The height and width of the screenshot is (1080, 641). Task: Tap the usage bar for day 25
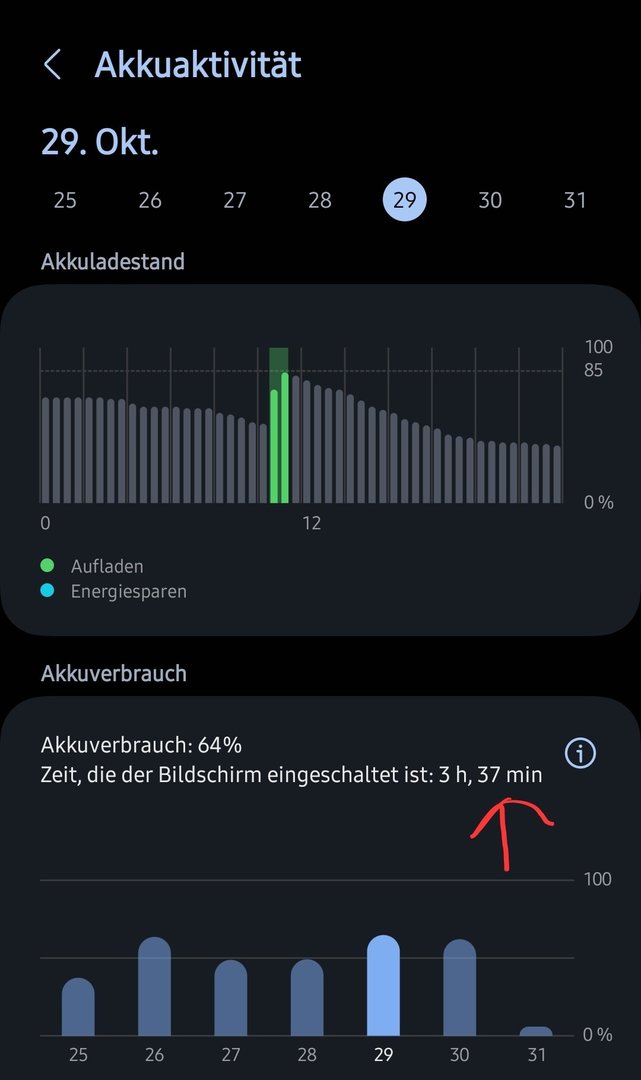[x=78, y=1007]
